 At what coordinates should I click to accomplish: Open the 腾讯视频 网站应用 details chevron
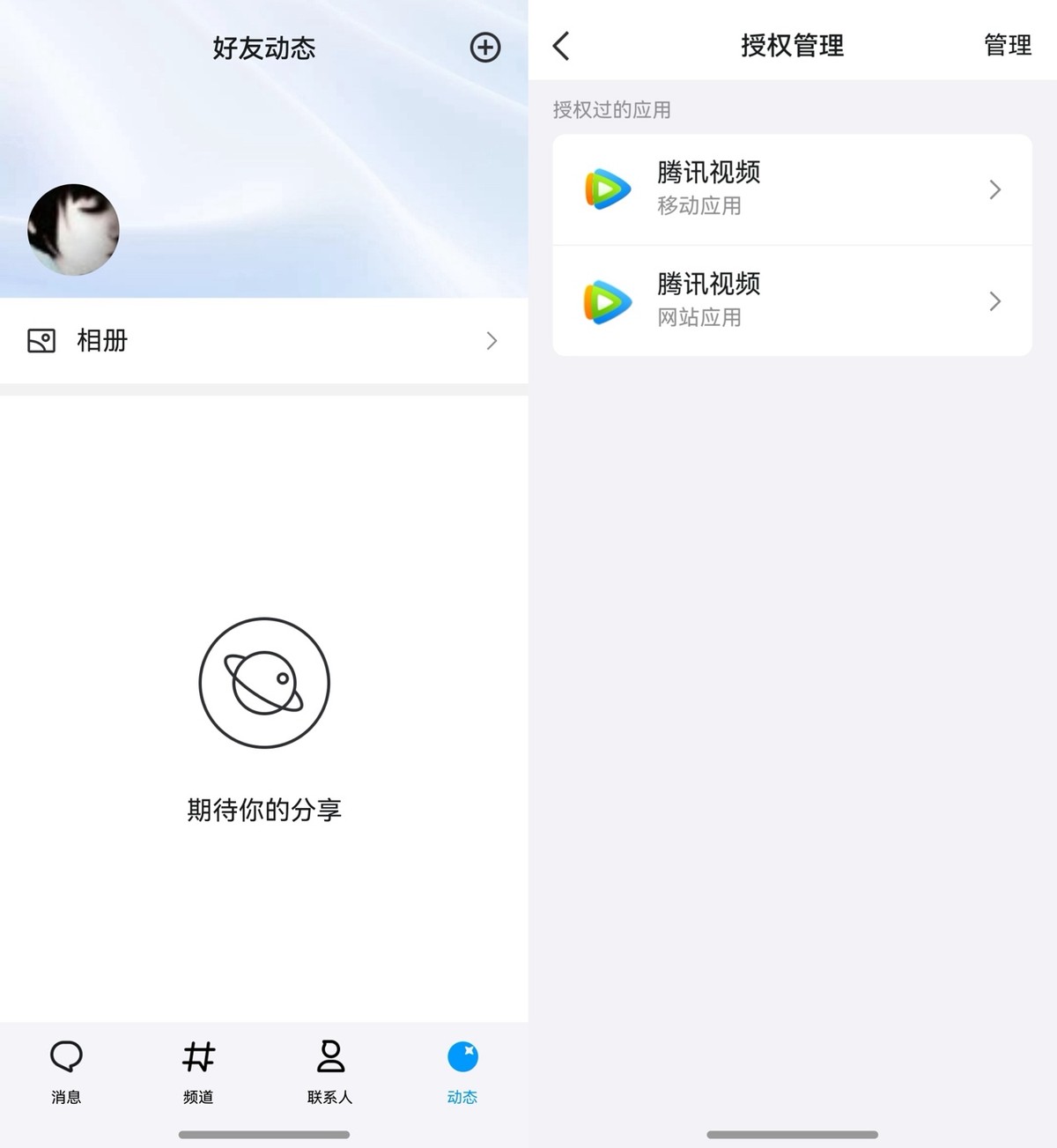pyautogui.click(x=994, y=301)
